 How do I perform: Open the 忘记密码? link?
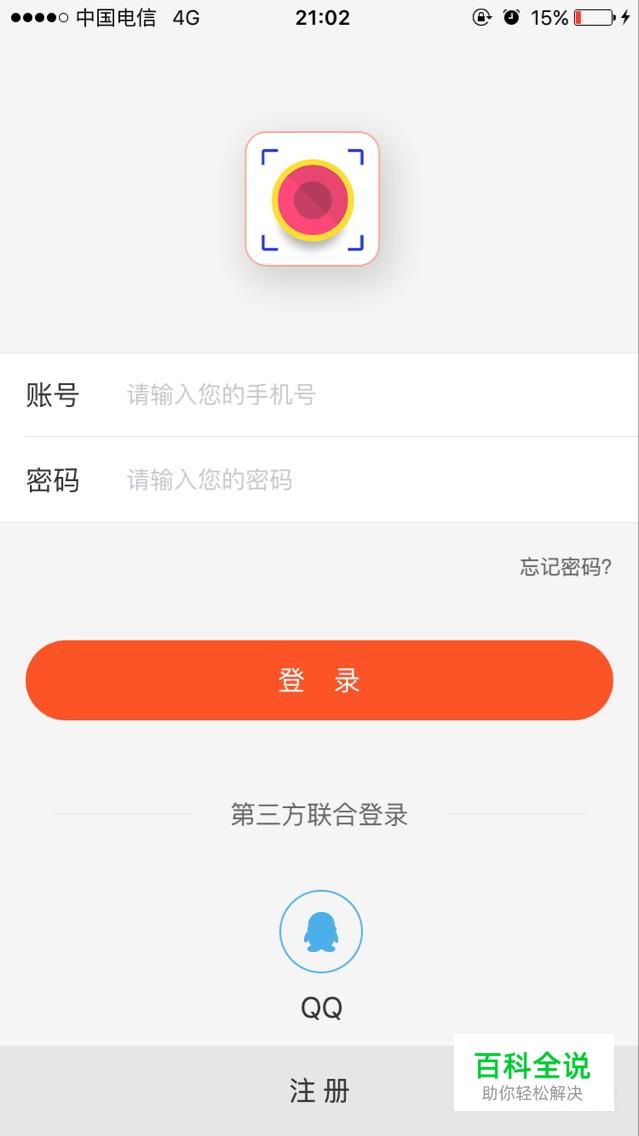pyautogui.click(x=566, y=567)
